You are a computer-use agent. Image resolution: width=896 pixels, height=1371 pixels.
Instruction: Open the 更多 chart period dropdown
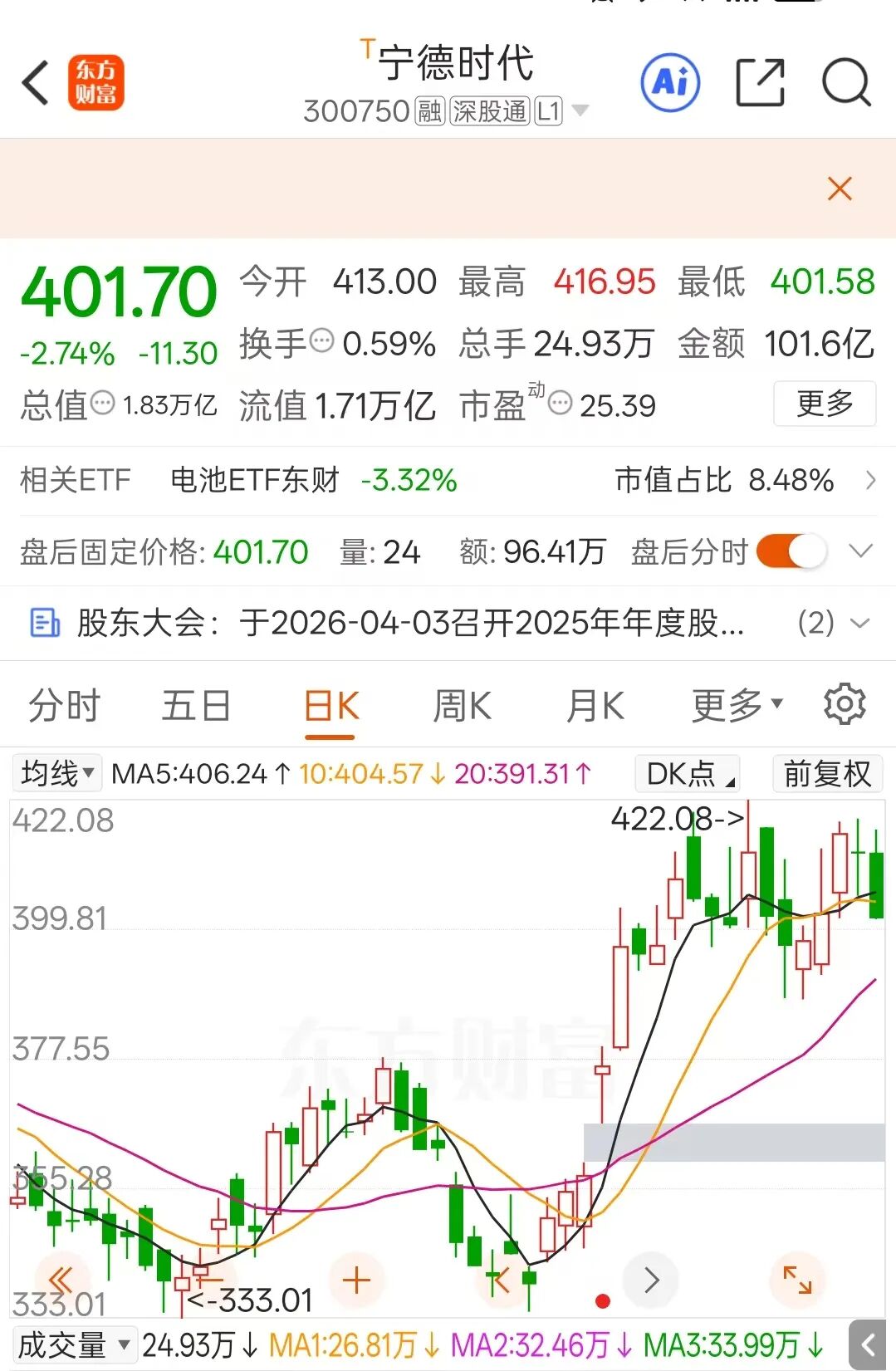coord(737,707)
